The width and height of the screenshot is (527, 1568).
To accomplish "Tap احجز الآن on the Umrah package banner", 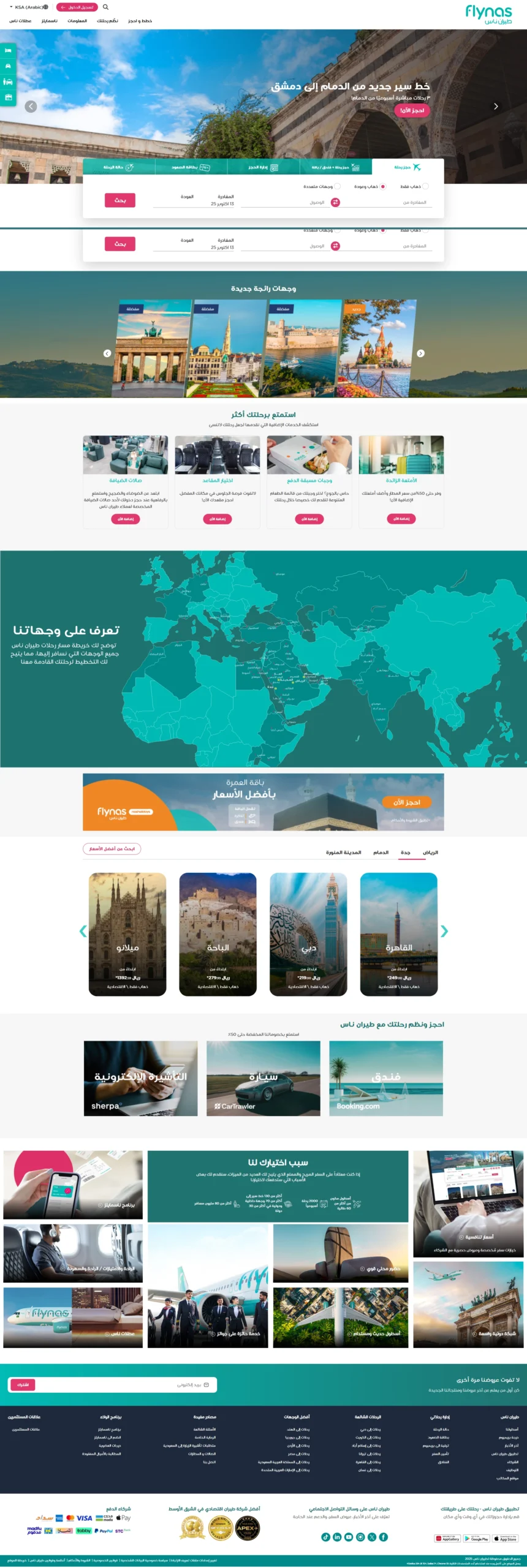I will [x=407, y=802].
